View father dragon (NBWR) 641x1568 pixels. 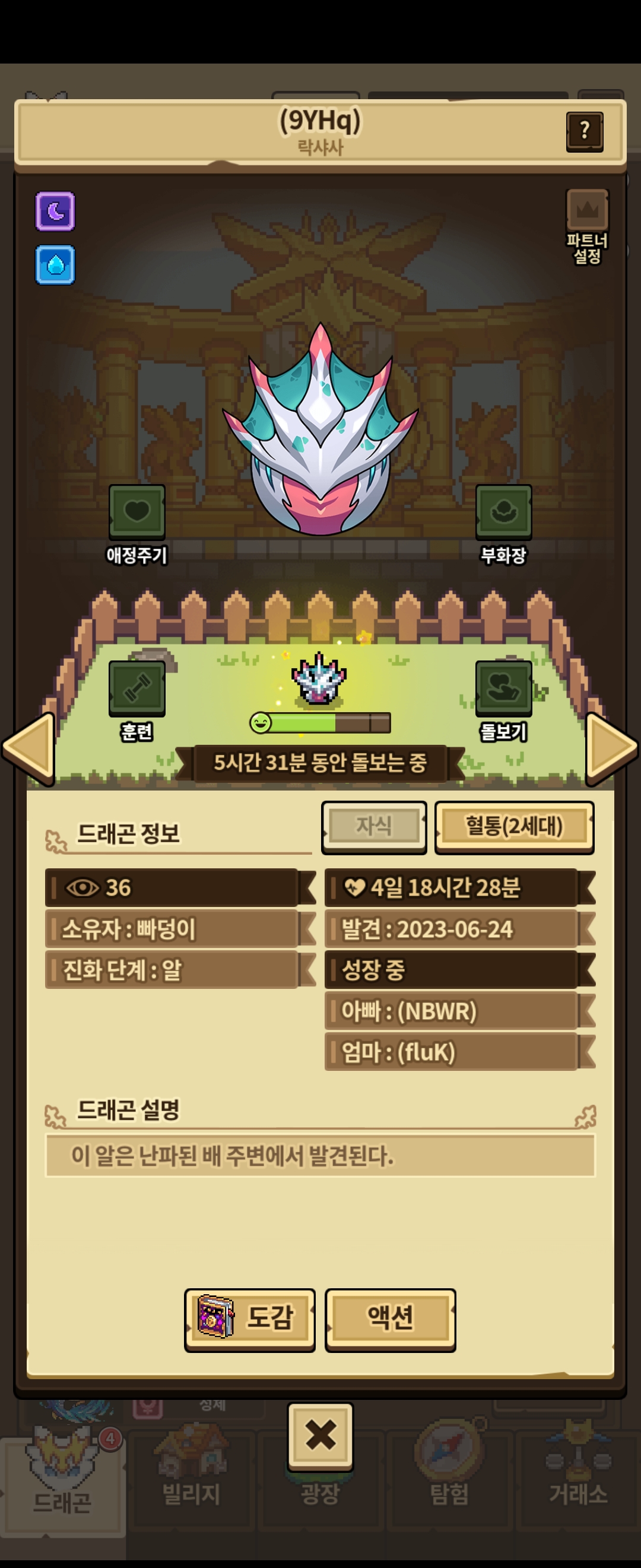coord(460,1011)
